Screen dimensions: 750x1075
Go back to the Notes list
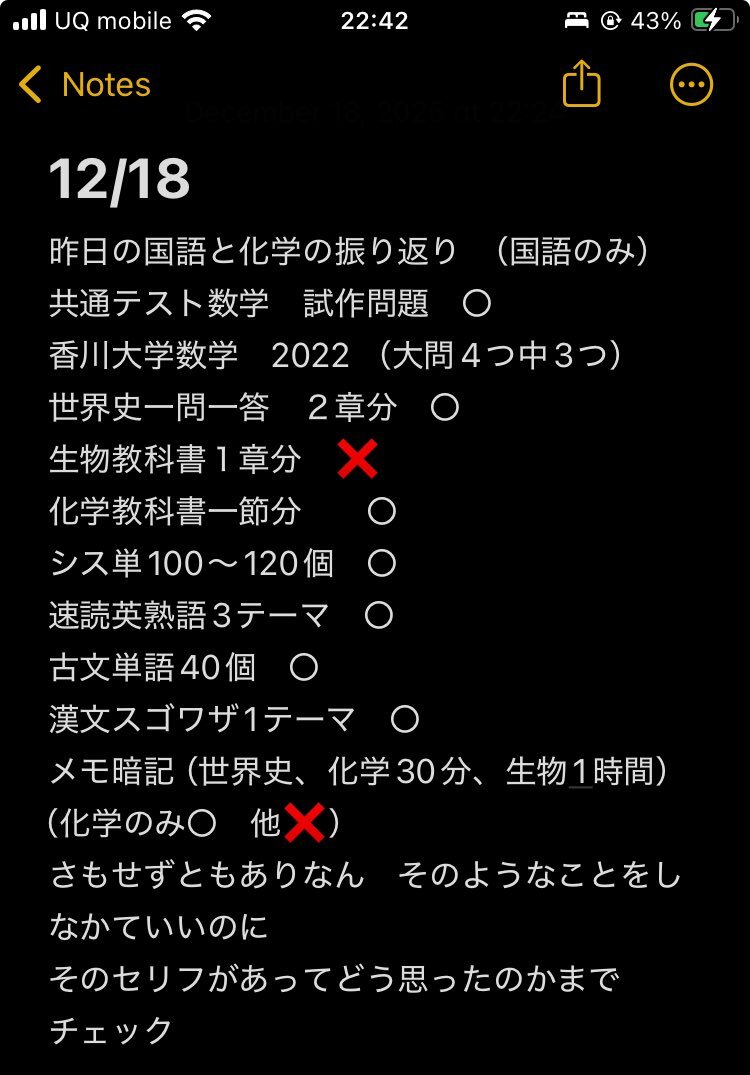(x=86, y=86)
